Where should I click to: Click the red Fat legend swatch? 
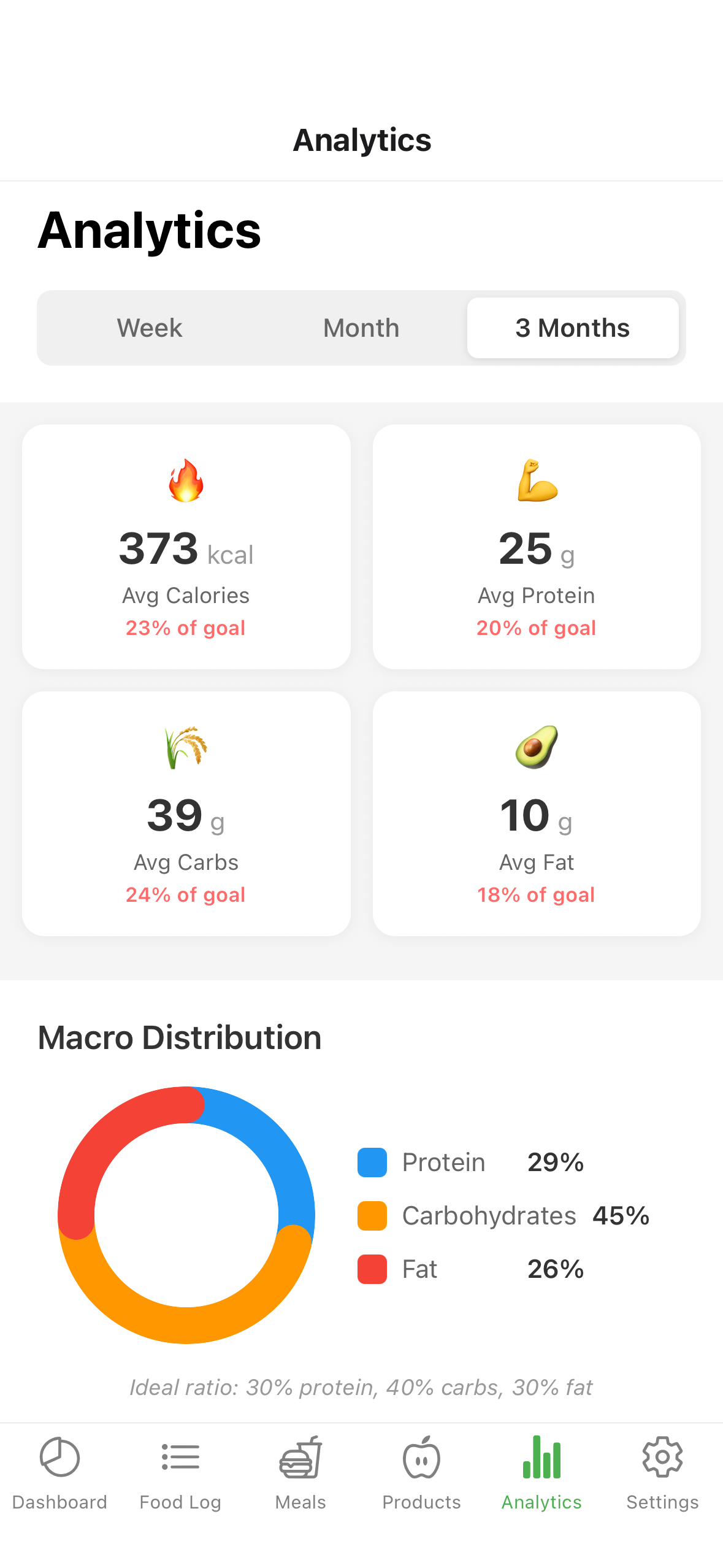click(372, 1269)
